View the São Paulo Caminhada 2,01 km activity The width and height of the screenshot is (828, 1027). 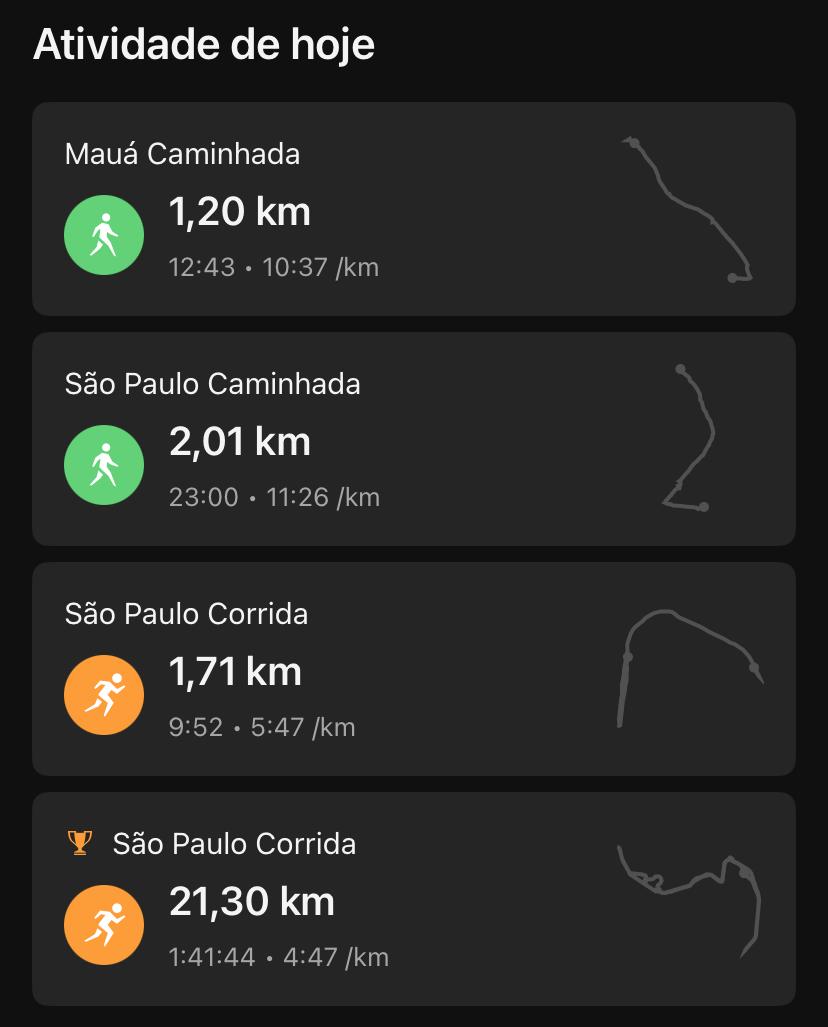413,439
